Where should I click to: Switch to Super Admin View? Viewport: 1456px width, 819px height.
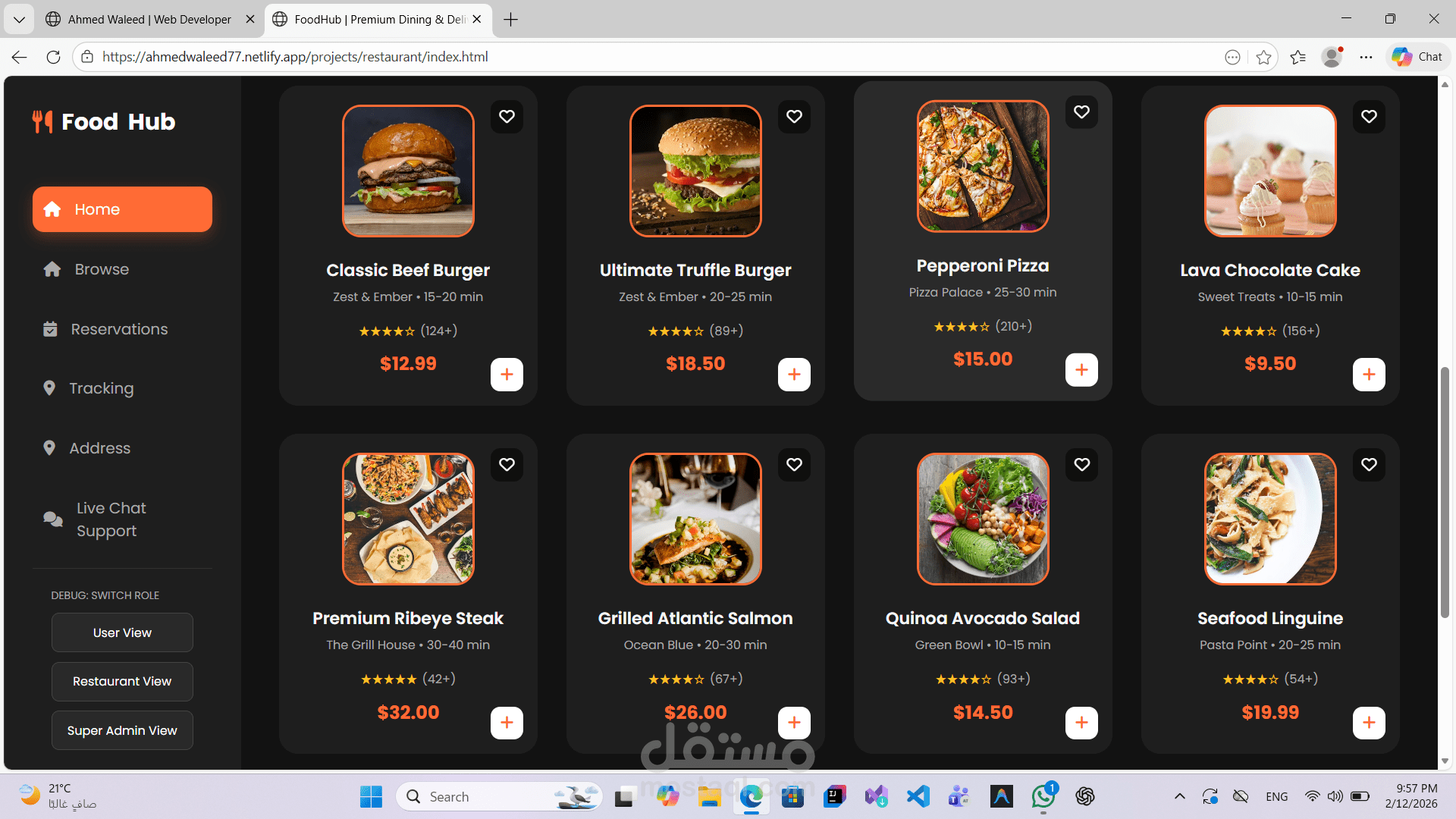(122, 730)
